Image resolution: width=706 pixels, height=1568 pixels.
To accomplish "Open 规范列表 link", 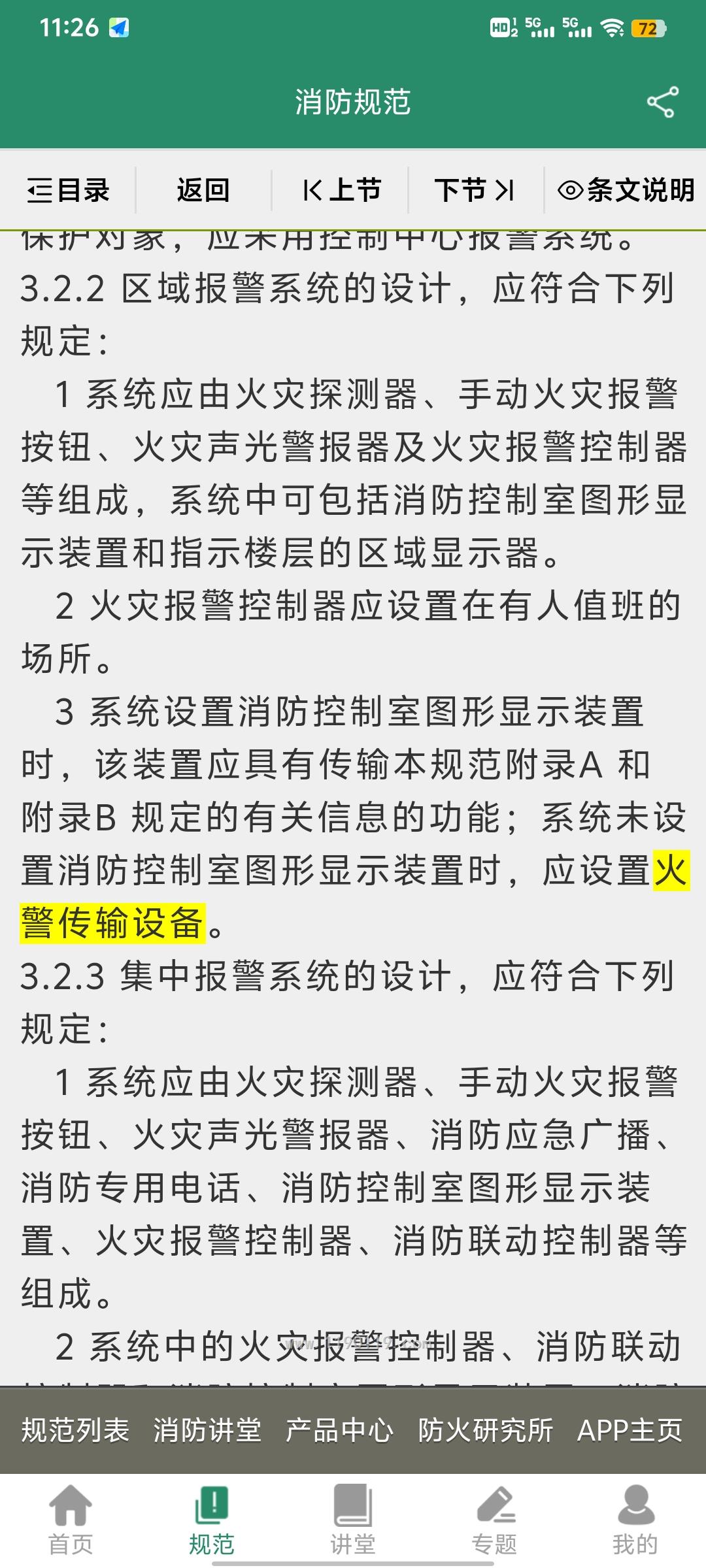I will coord(76,1430).
